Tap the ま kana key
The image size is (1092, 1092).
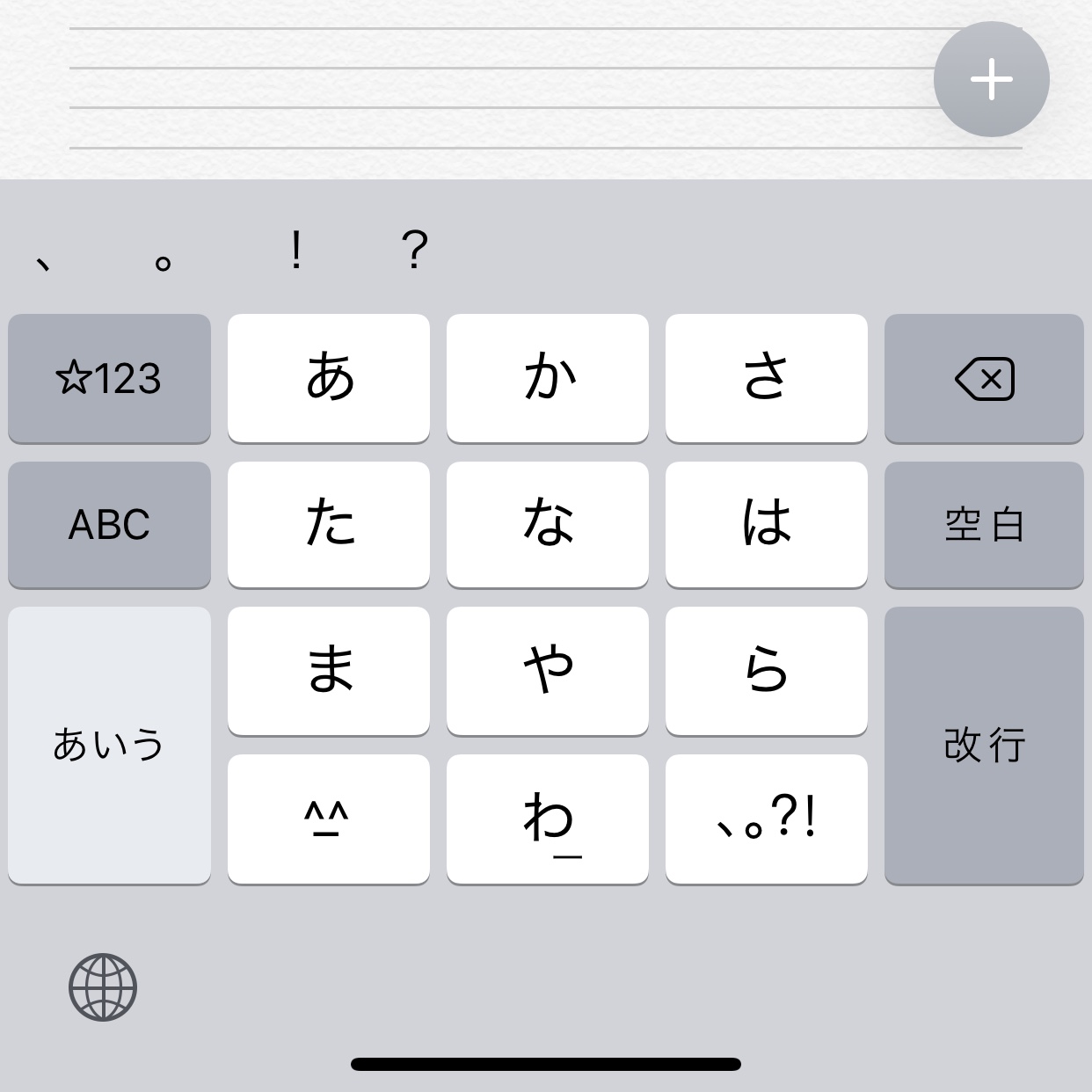[329, 670]
